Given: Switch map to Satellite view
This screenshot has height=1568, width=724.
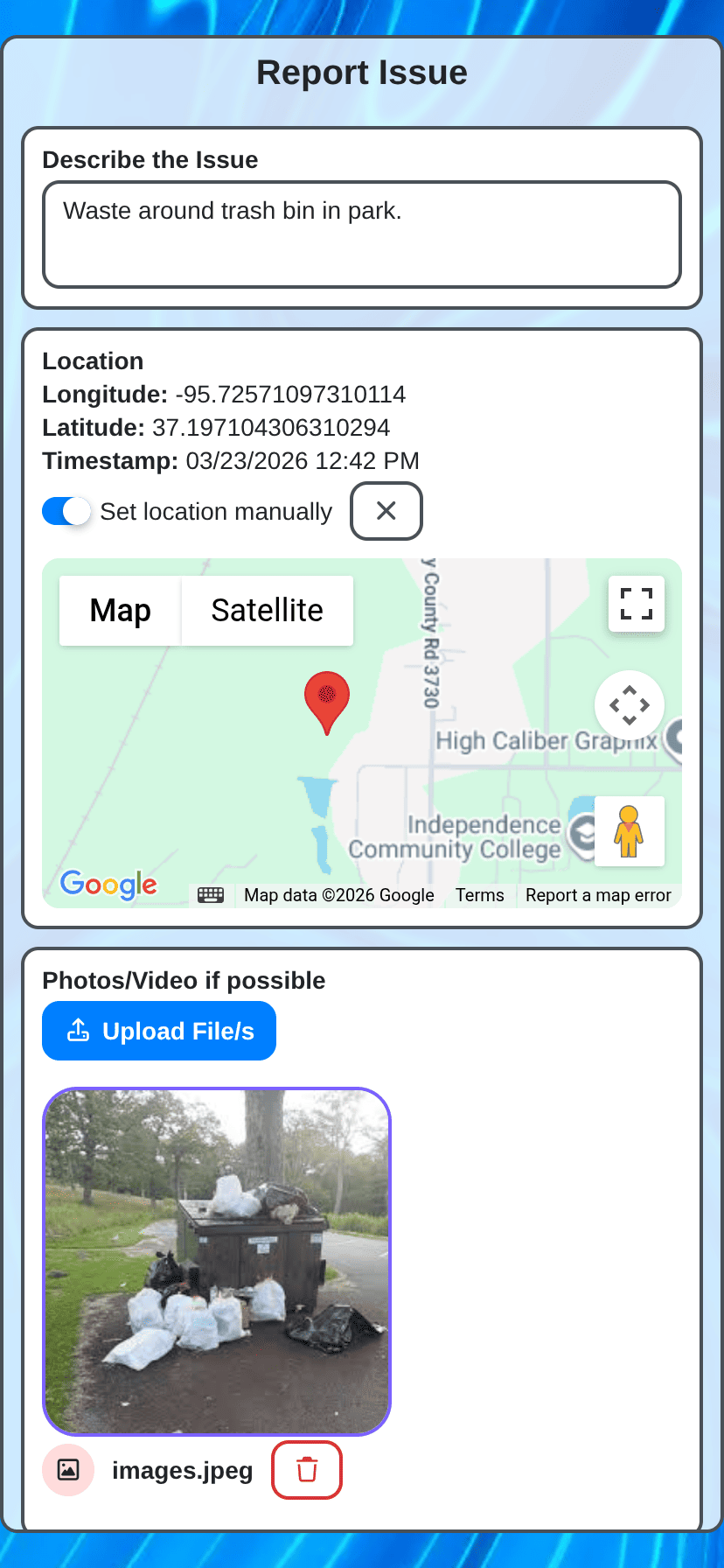Looking at the screenshot, I should (x=267, y=610).
